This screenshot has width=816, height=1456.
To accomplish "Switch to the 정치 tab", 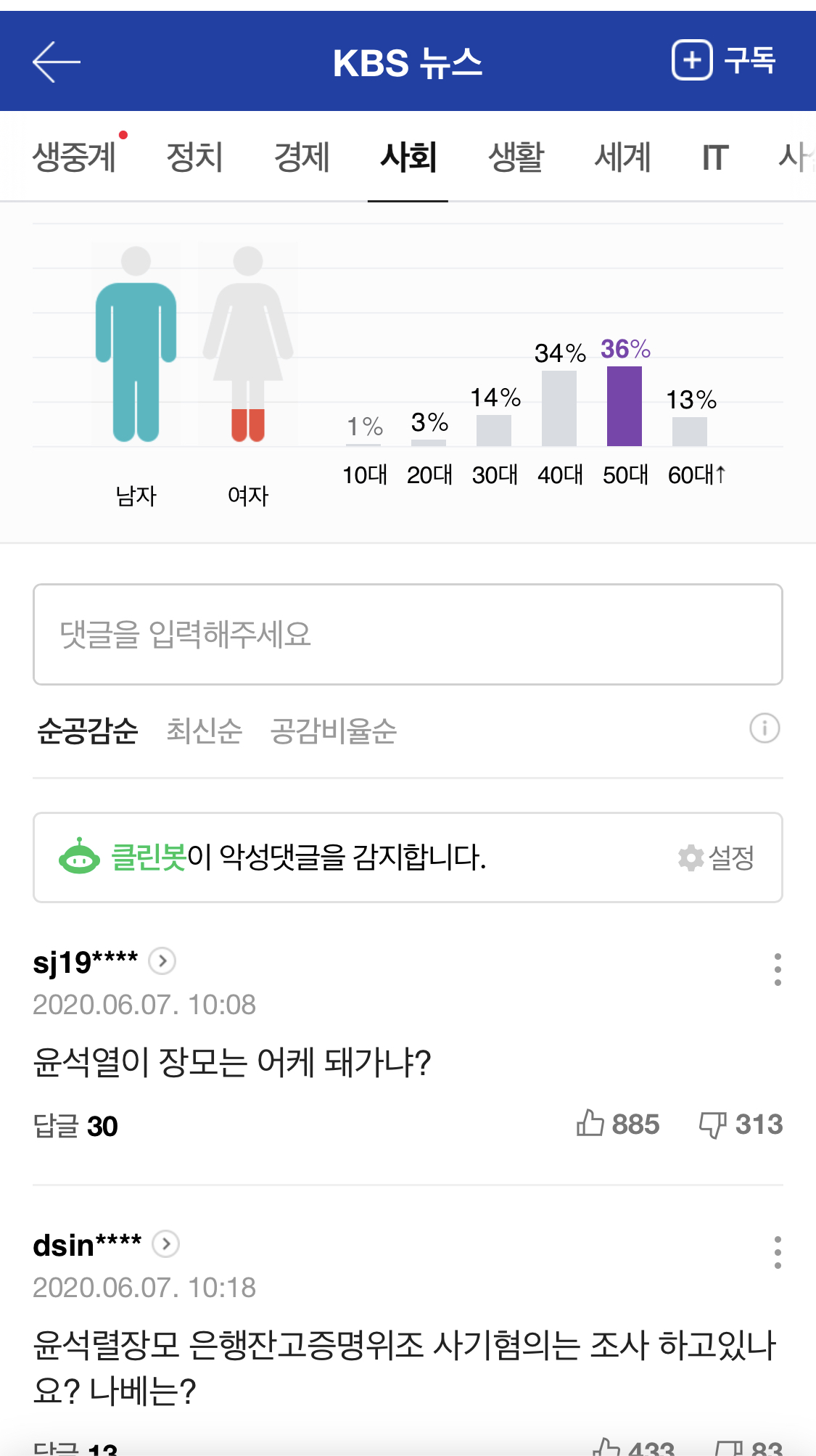I will (x=194, y=157).
